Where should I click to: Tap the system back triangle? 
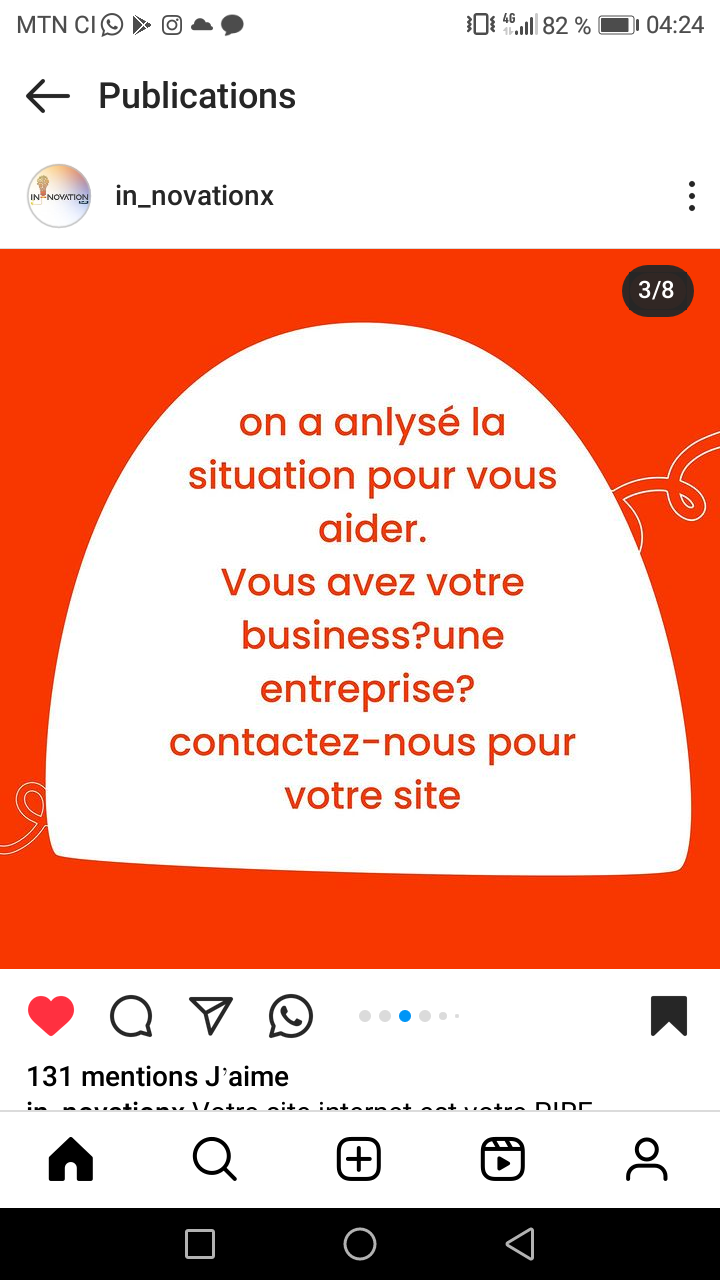pyautogui.click(x=520, y=1244)
